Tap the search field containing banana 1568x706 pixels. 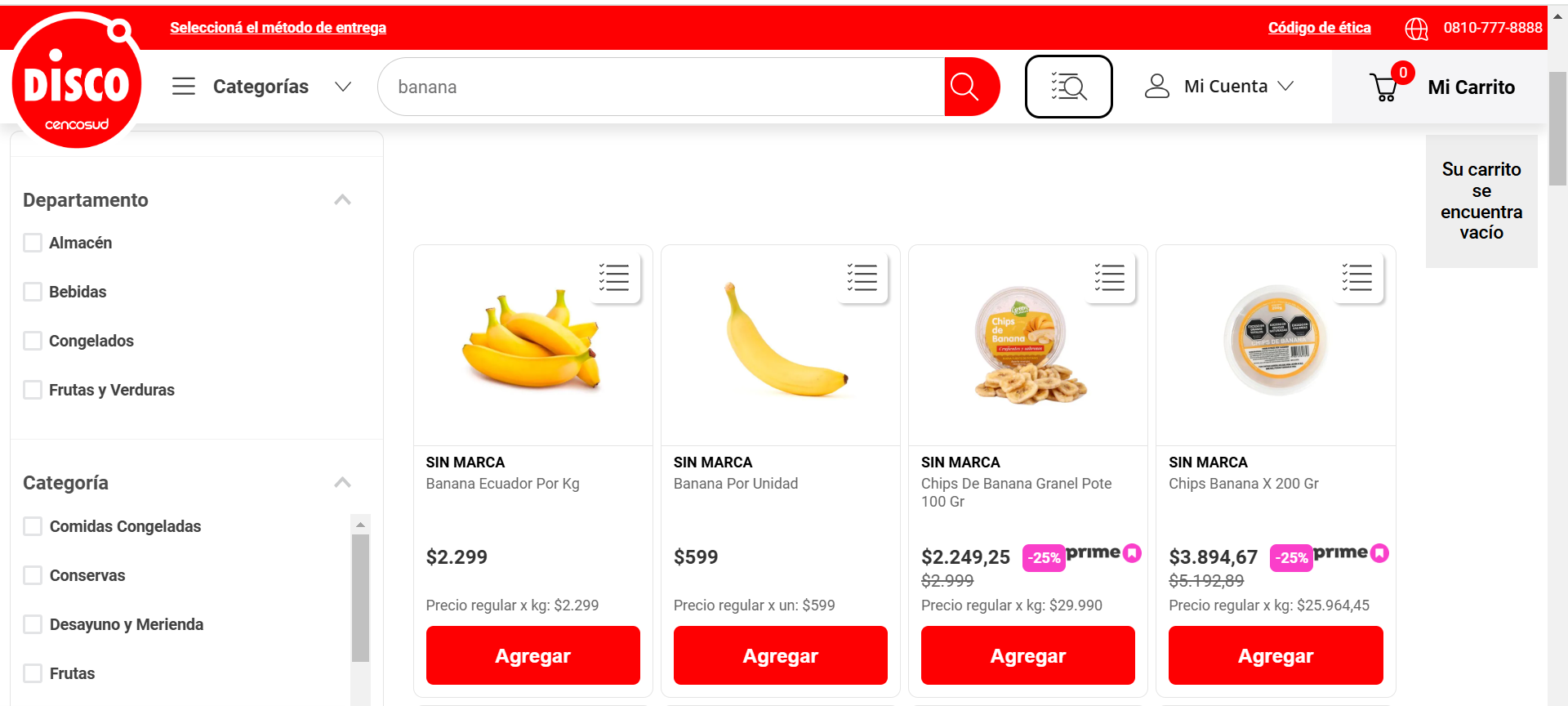pyautogui.click(x=661, y=87)
